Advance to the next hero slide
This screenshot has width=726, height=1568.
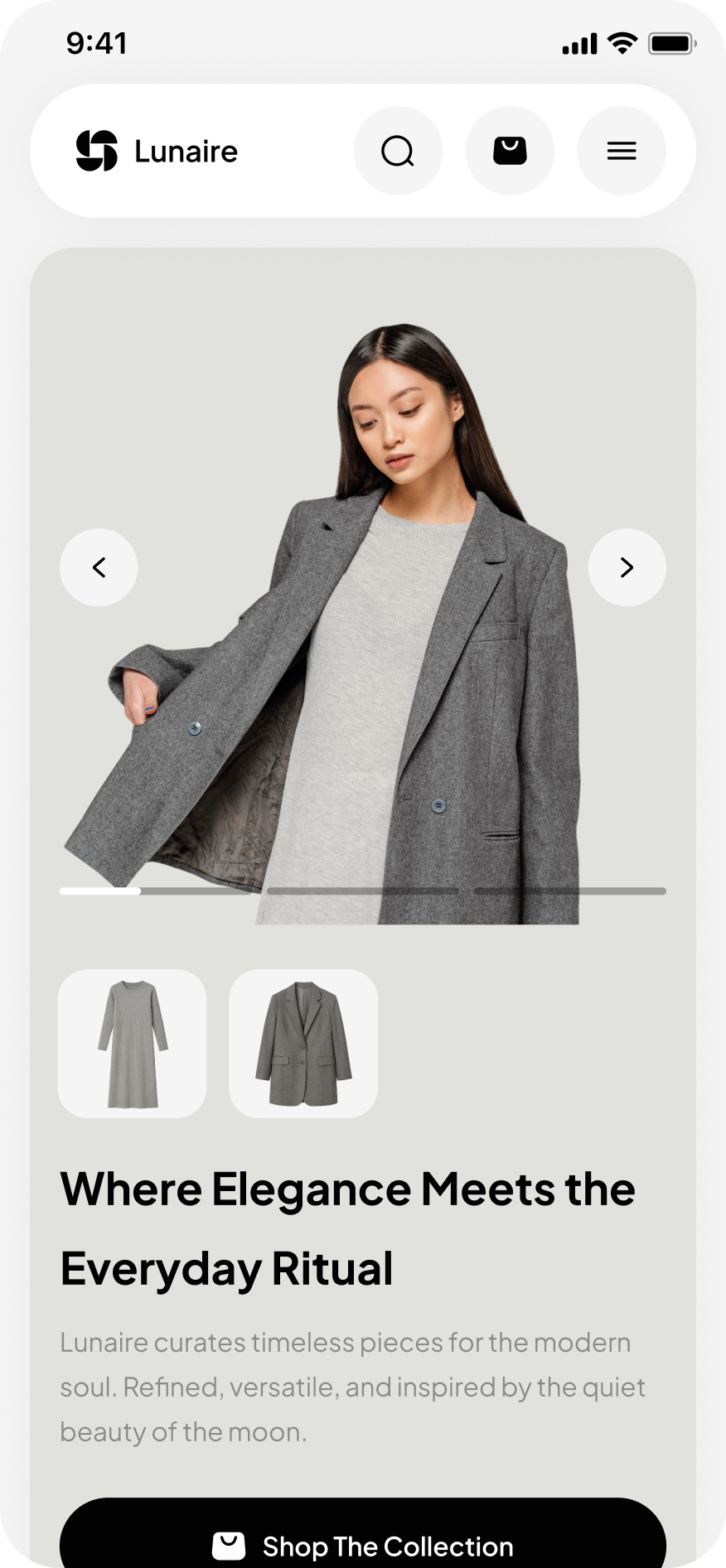pyautogui.click(x=627, y=567)
